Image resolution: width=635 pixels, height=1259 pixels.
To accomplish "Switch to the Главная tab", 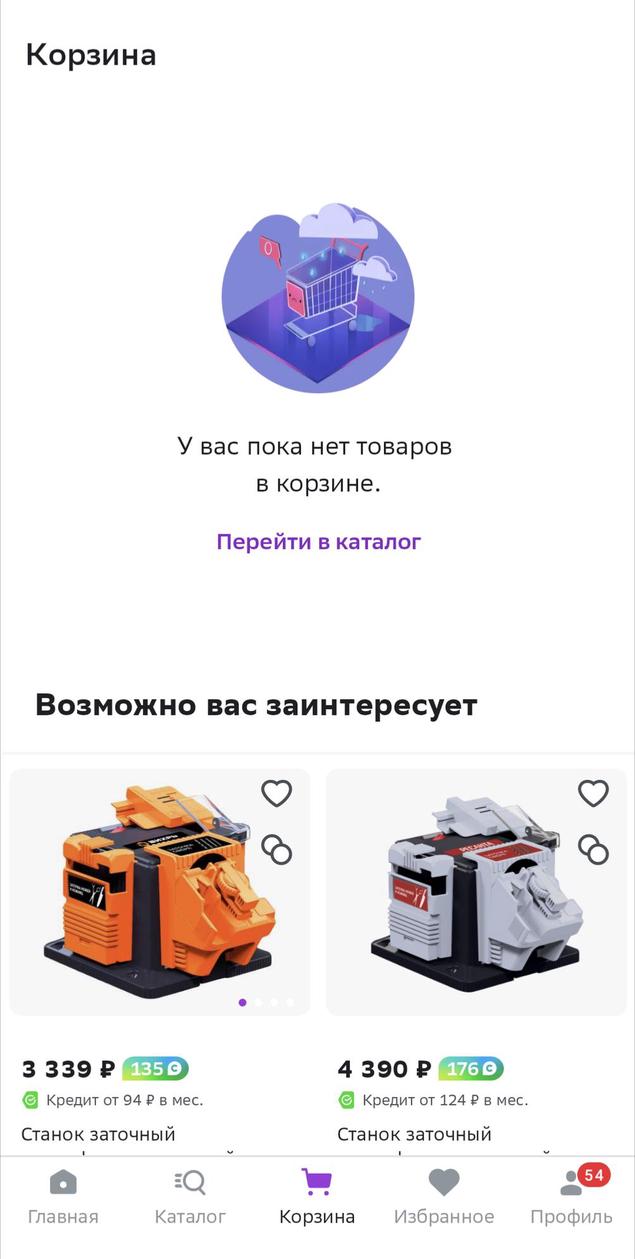I will click(63, 1197).
